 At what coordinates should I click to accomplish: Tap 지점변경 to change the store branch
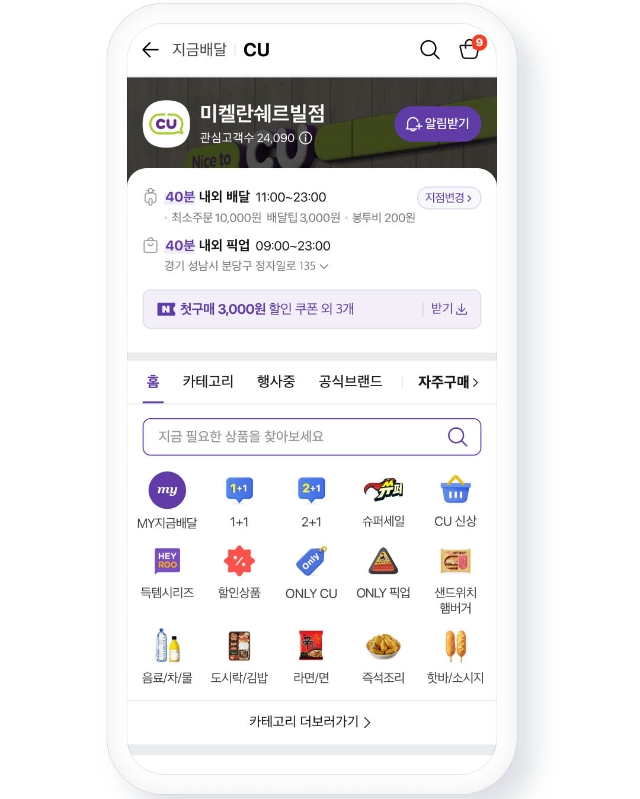click(x=449, y=197)
